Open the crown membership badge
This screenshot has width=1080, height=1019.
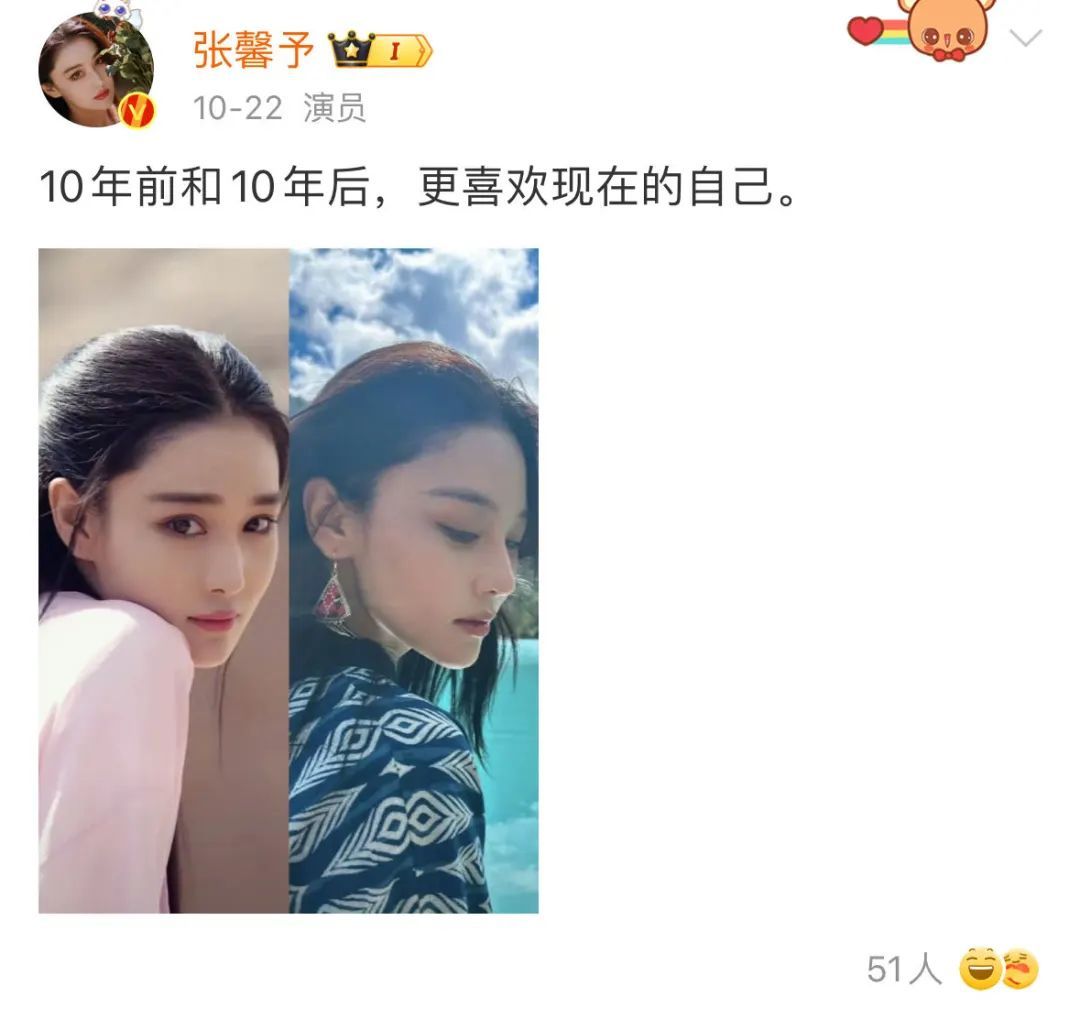[x=380, y=50]
